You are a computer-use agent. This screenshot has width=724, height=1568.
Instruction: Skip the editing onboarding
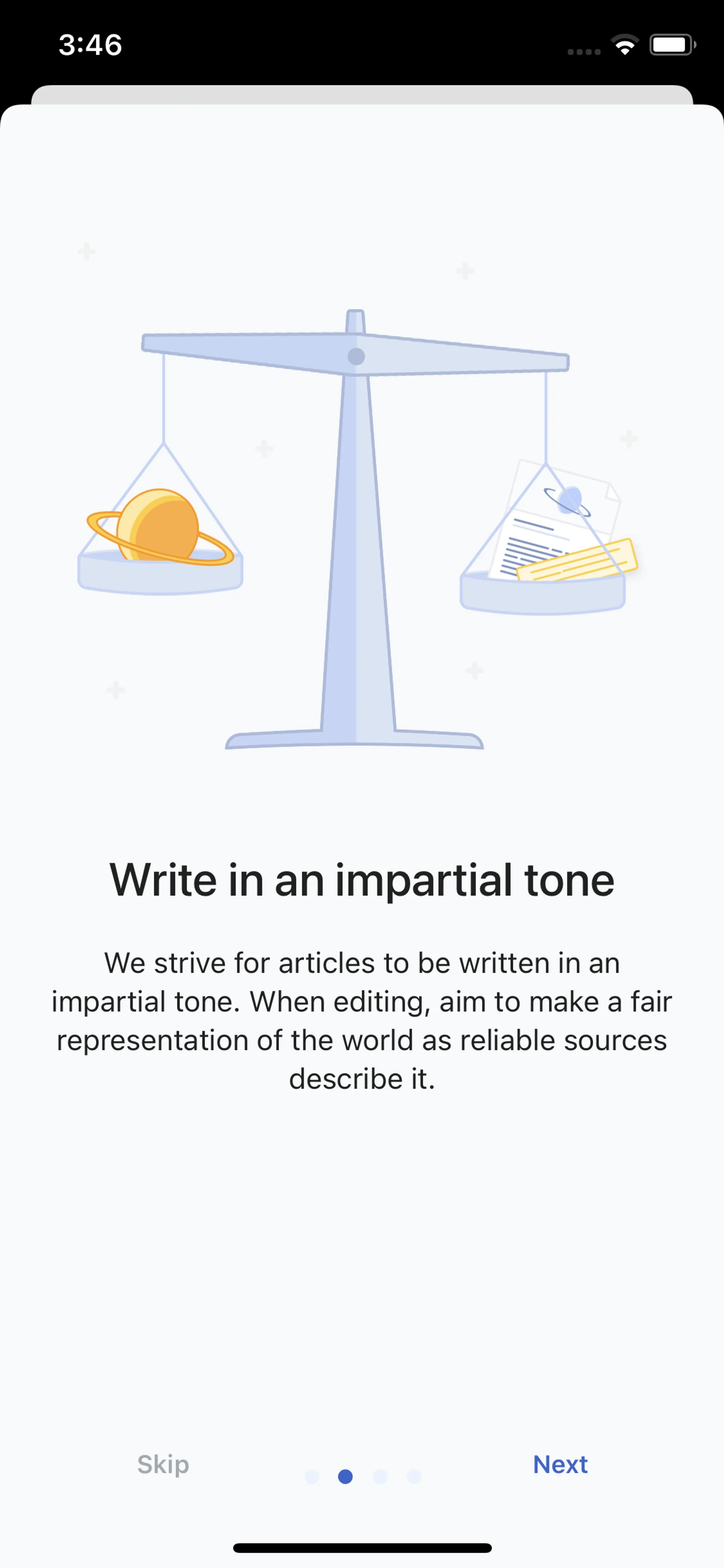163,1465
